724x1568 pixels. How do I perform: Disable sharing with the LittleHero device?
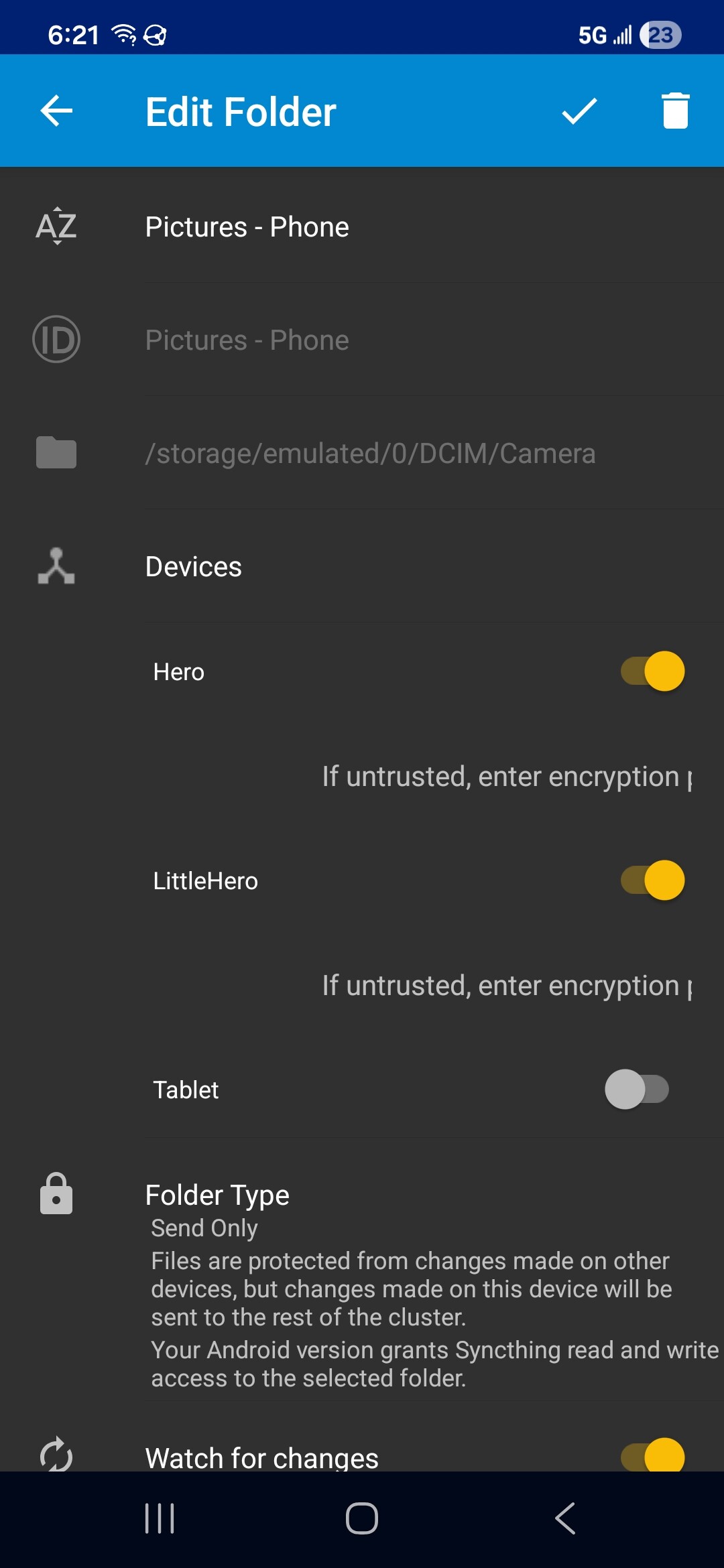pyautogui.click(x=652, y=880)
